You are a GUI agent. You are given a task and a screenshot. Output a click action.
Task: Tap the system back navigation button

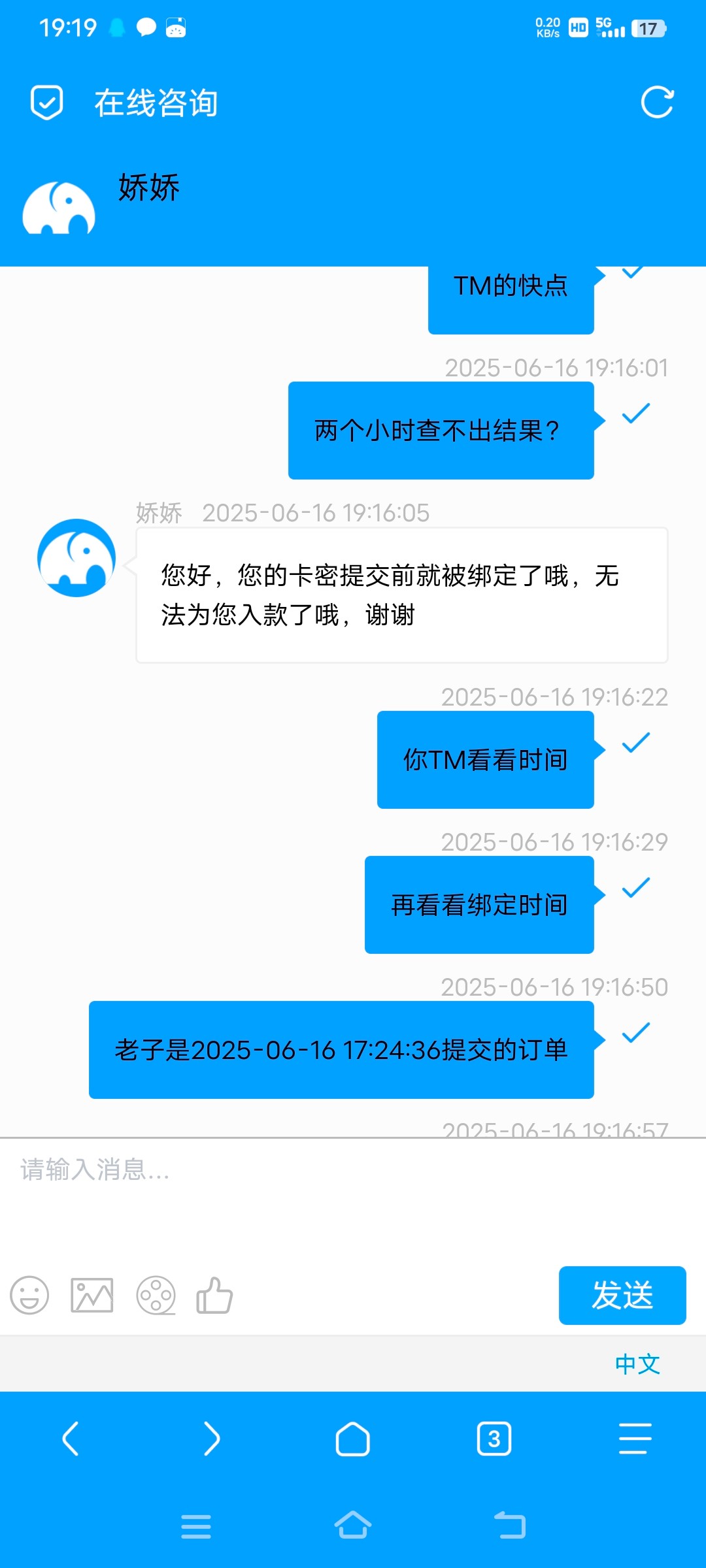pos(510,1526)
